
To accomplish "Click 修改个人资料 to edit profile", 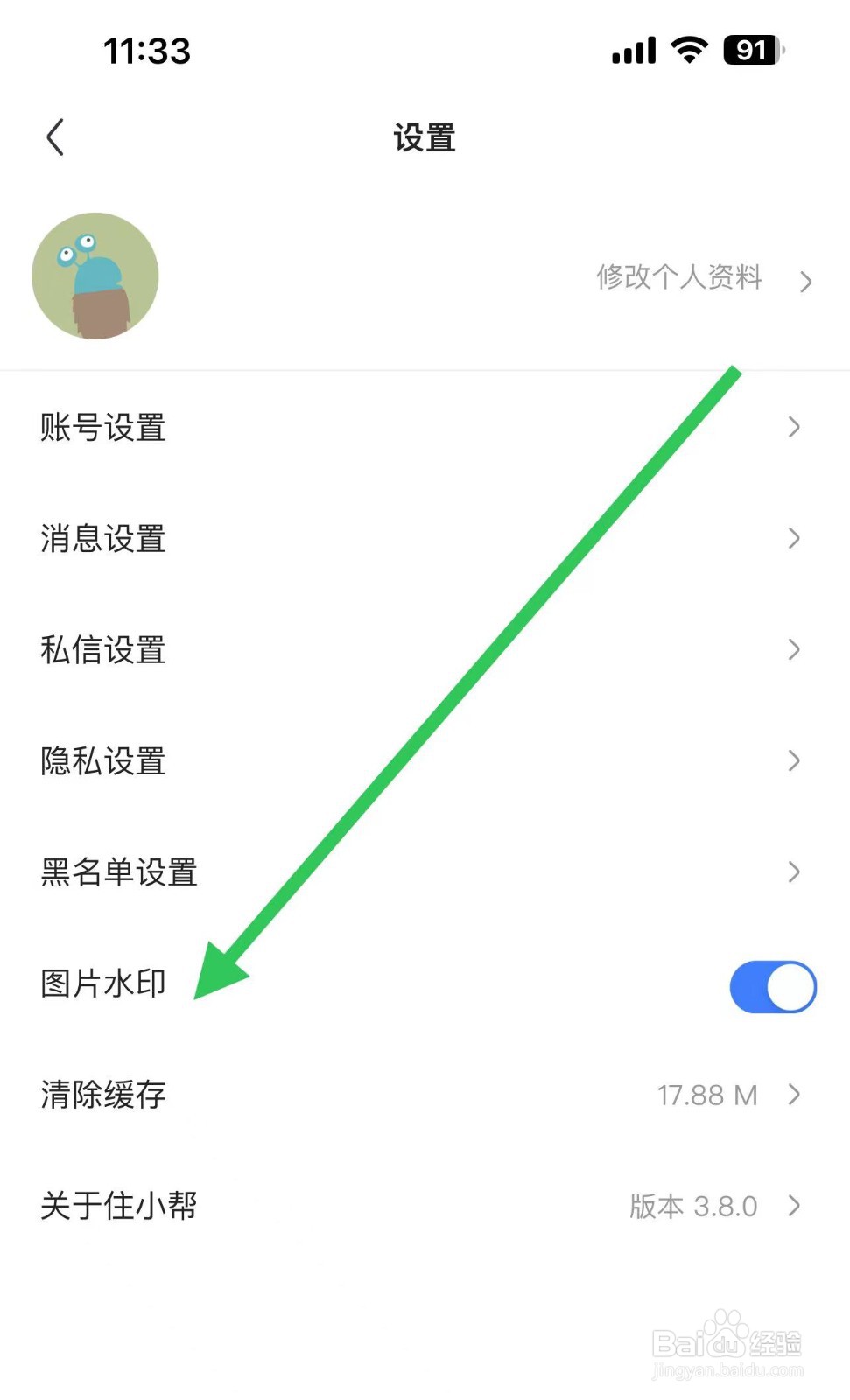I will click(679, 277).
